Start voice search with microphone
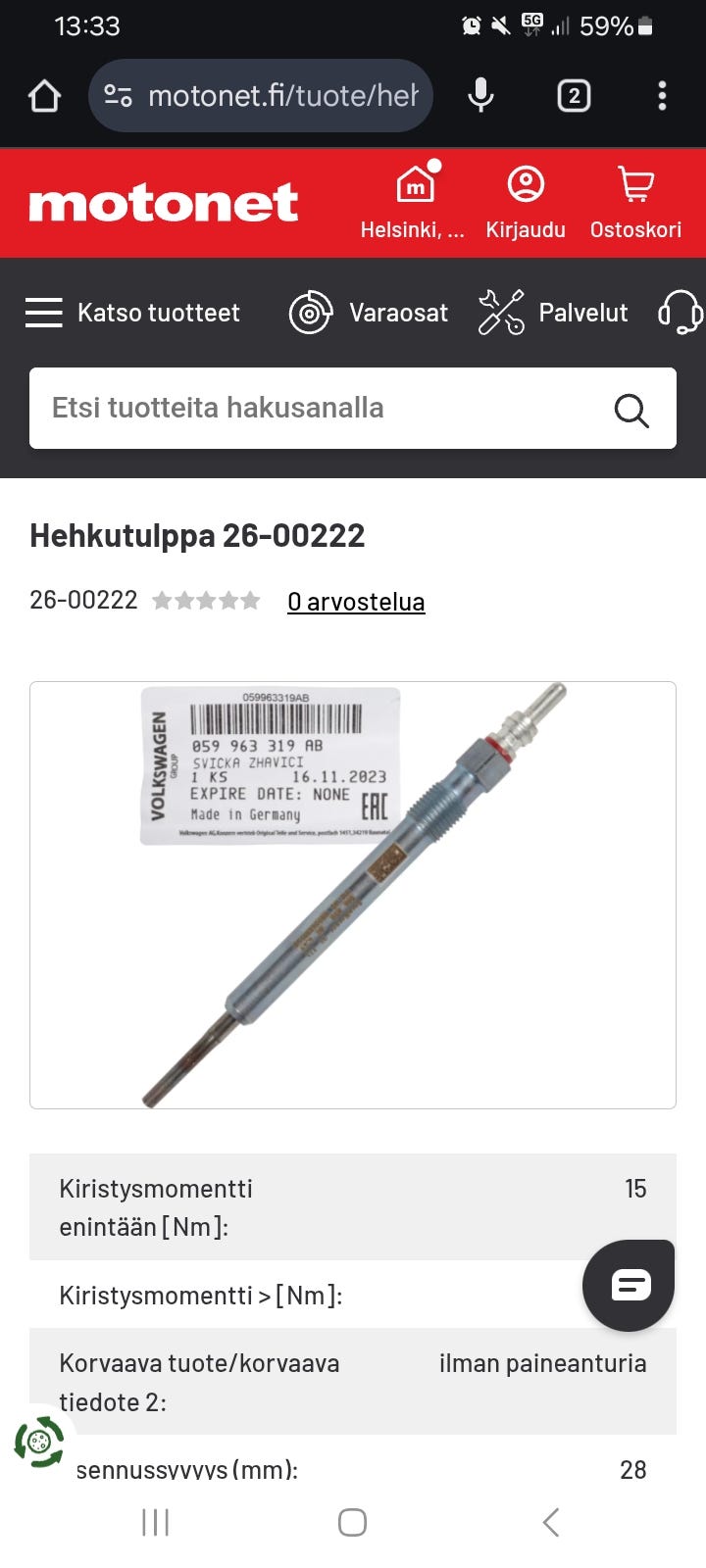706x1568 pixels. coord(480,96)
